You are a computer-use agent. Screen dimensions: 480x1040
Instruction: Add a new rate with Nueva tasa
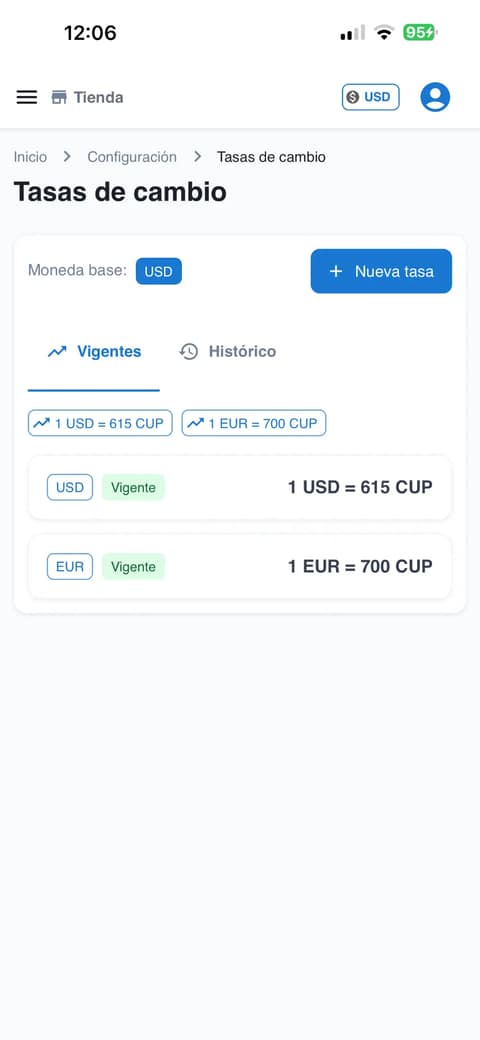[381, 271]
